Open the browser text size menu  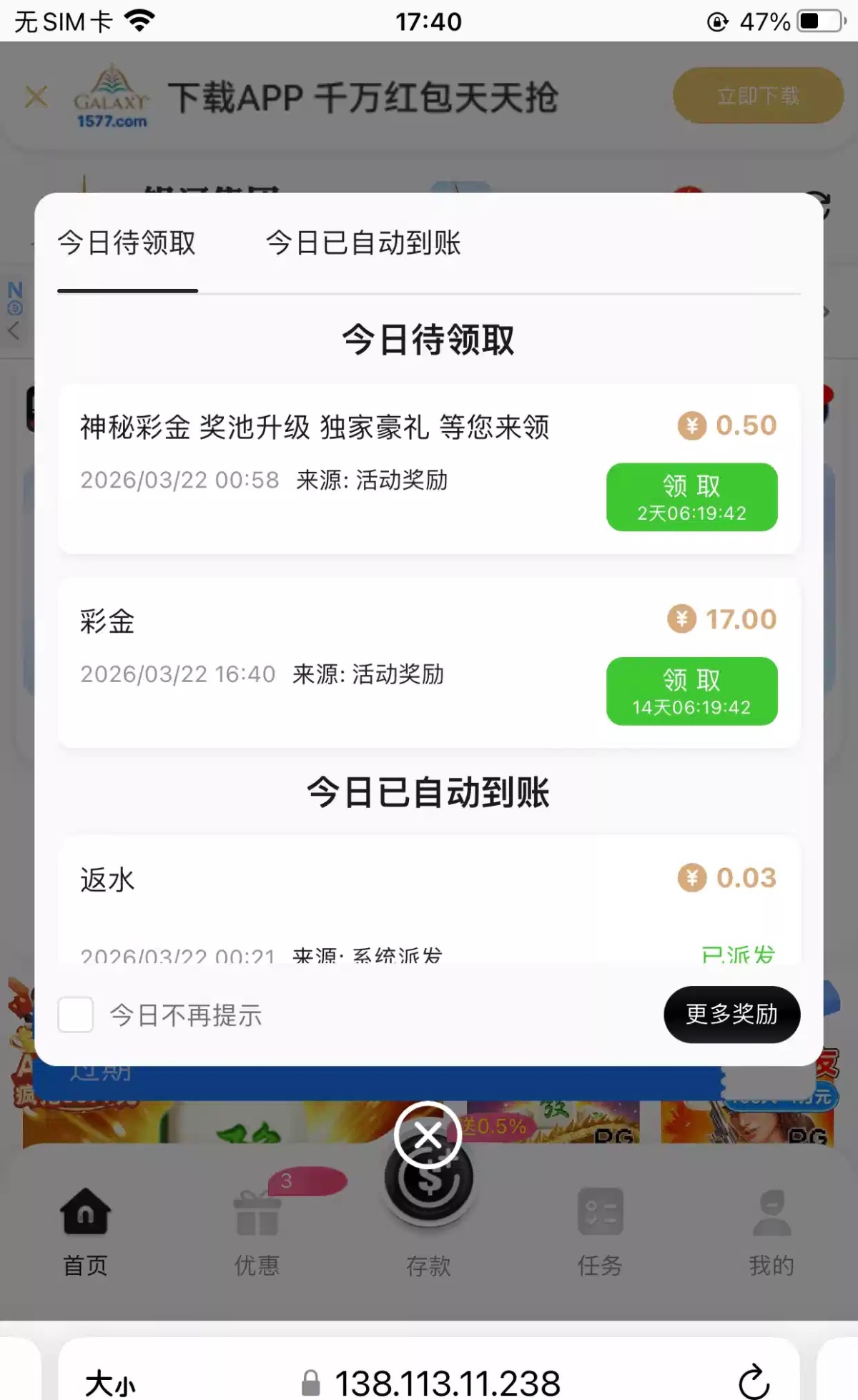[x=110, y=1383]
